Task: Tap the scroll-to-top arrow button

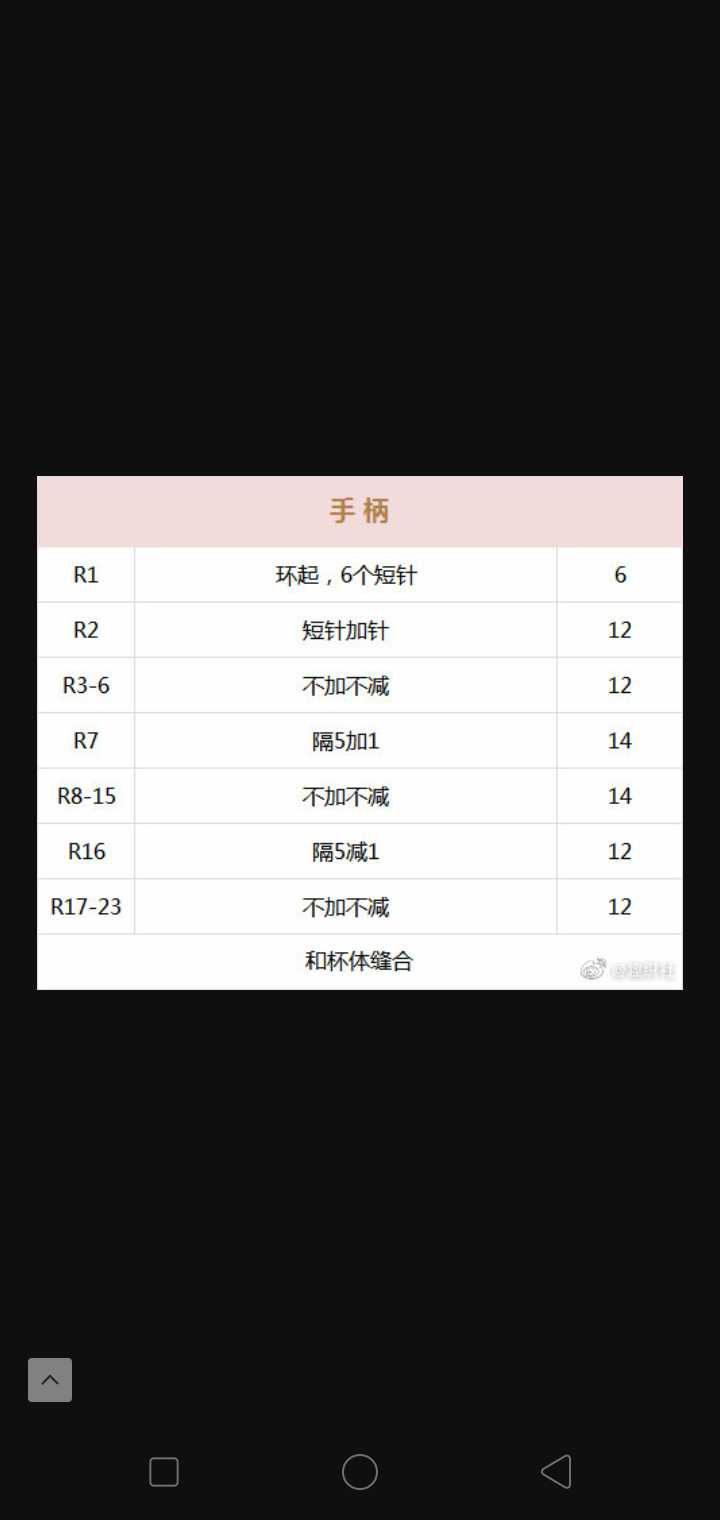Action: (x=50, y=1380)
